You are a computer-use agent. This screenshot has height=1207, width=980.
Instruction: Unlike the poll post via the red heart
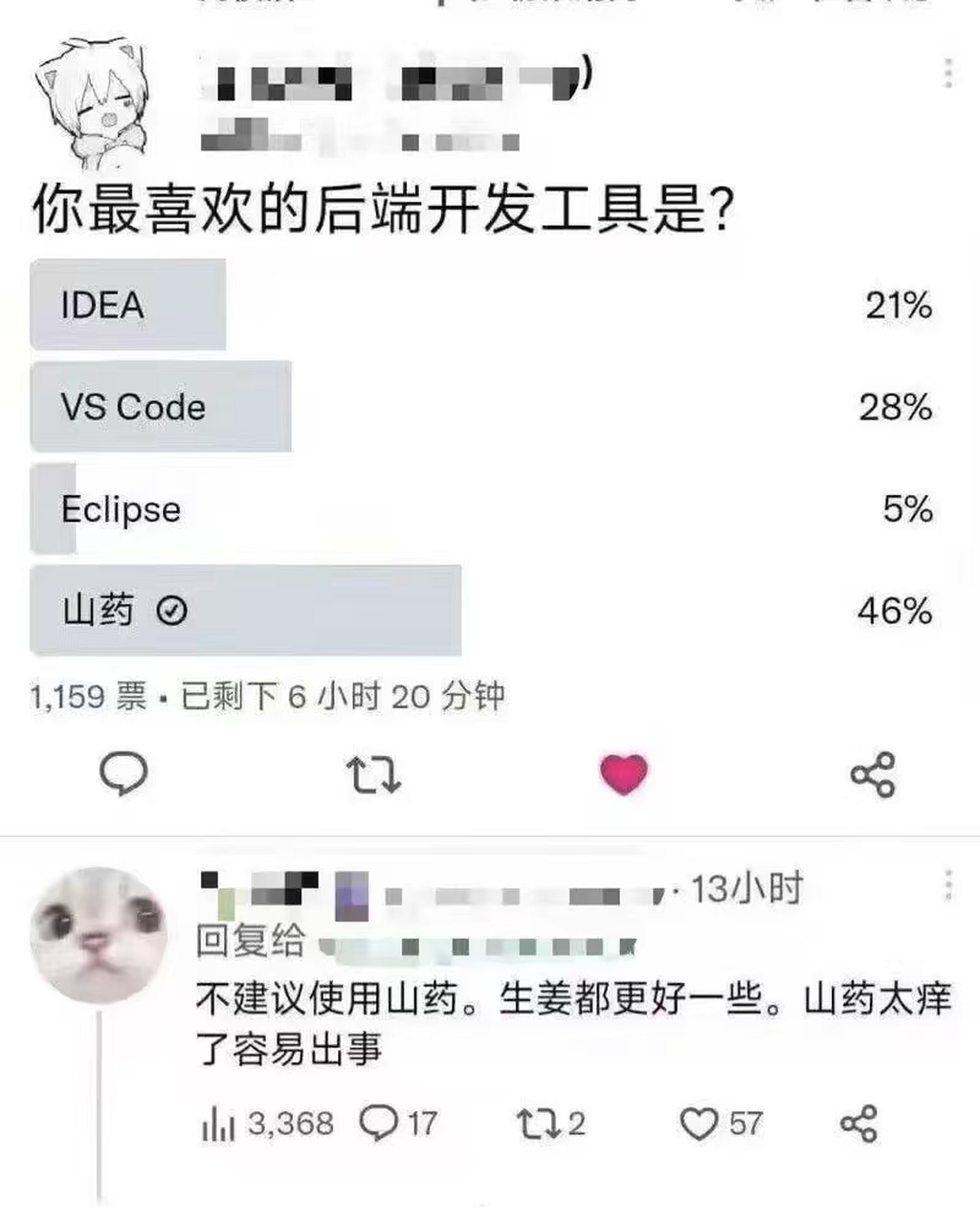tap(624, 773)
